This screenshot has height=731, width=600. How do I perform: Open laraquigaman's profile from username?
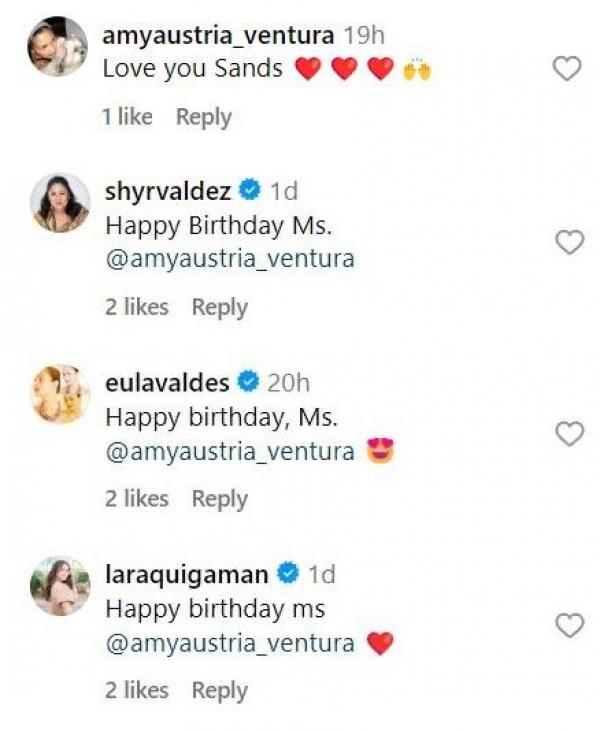[x=186, y=574]
